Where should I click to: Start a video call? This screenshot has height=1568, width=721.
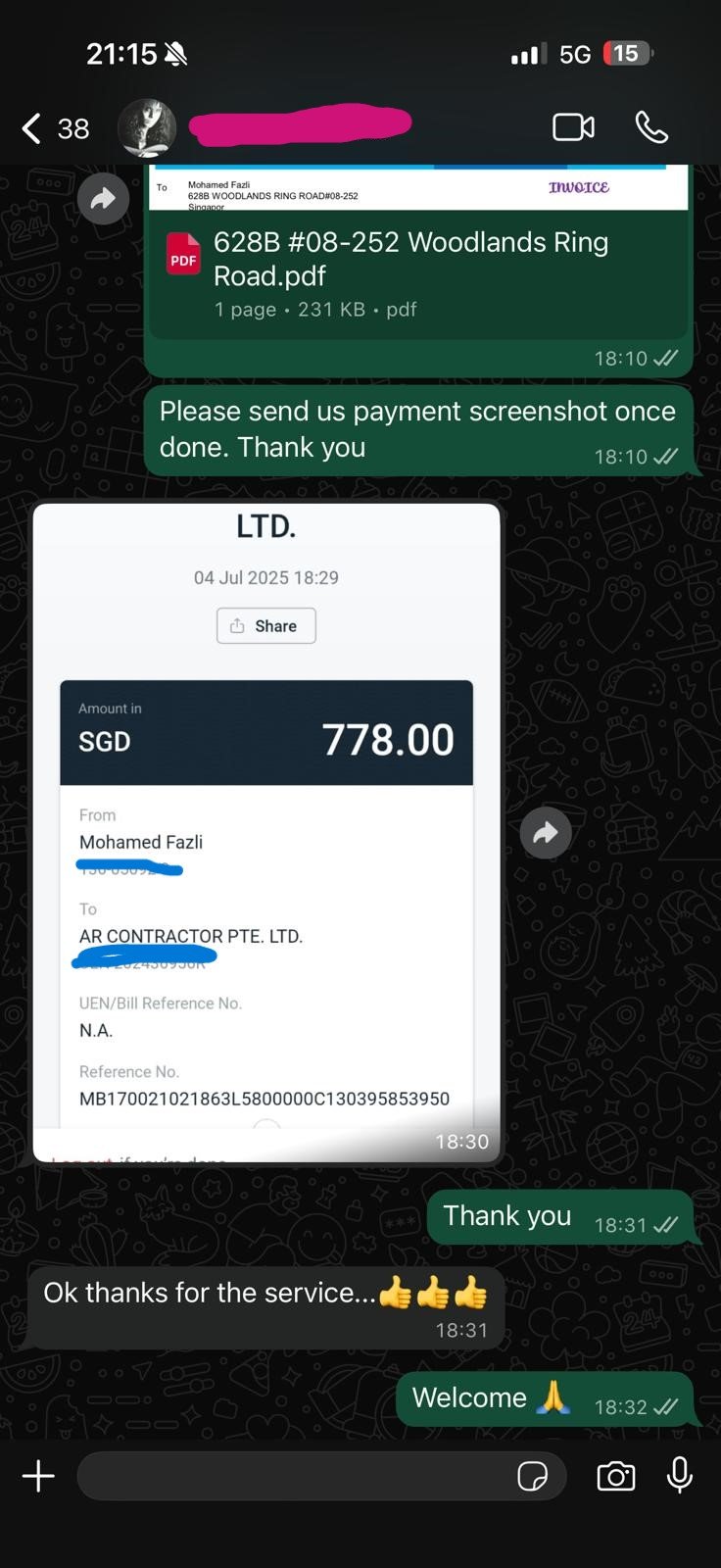[573, 128]
